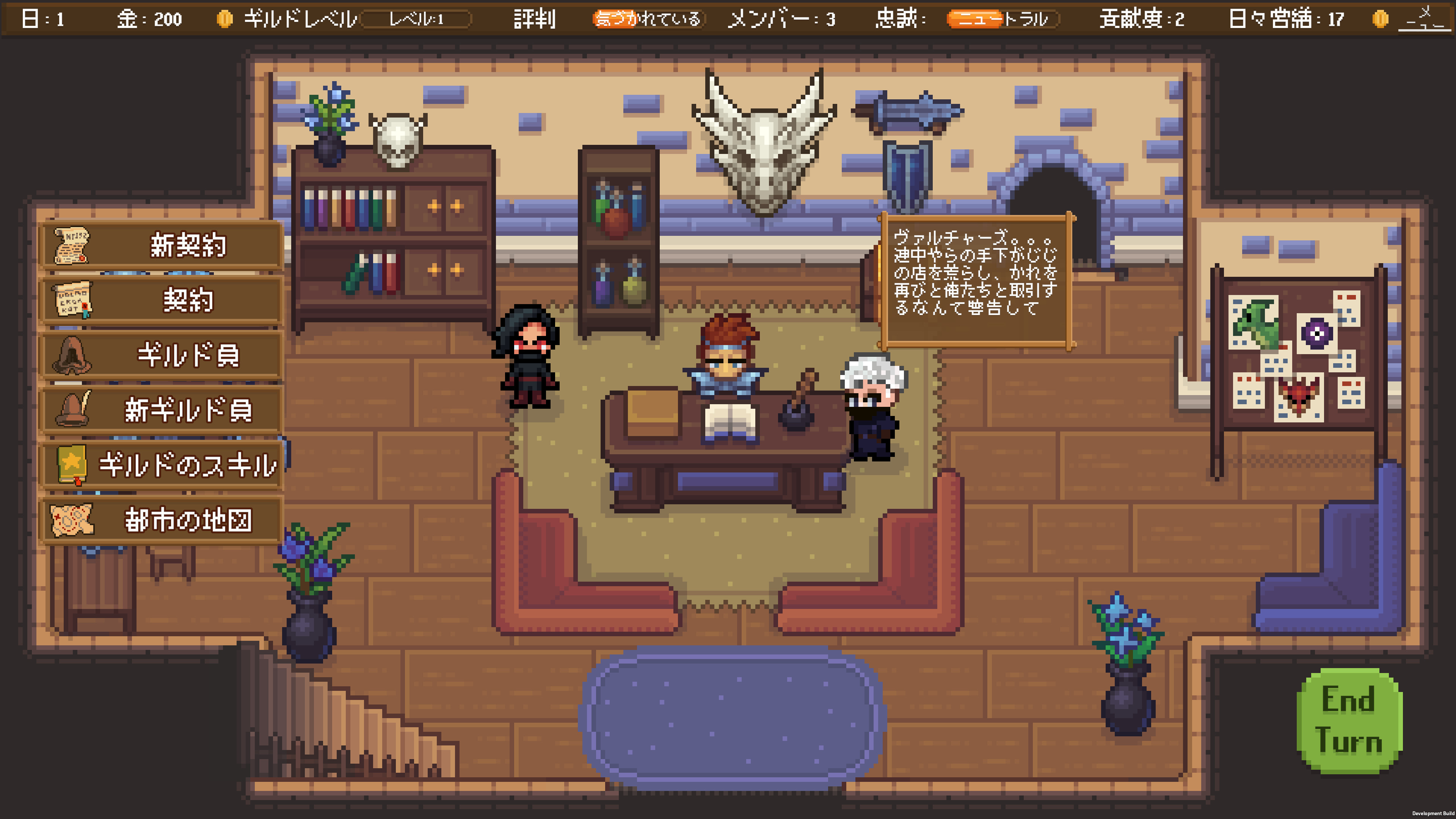Recruit via the 新ギルド員 button

coord(161,410)
